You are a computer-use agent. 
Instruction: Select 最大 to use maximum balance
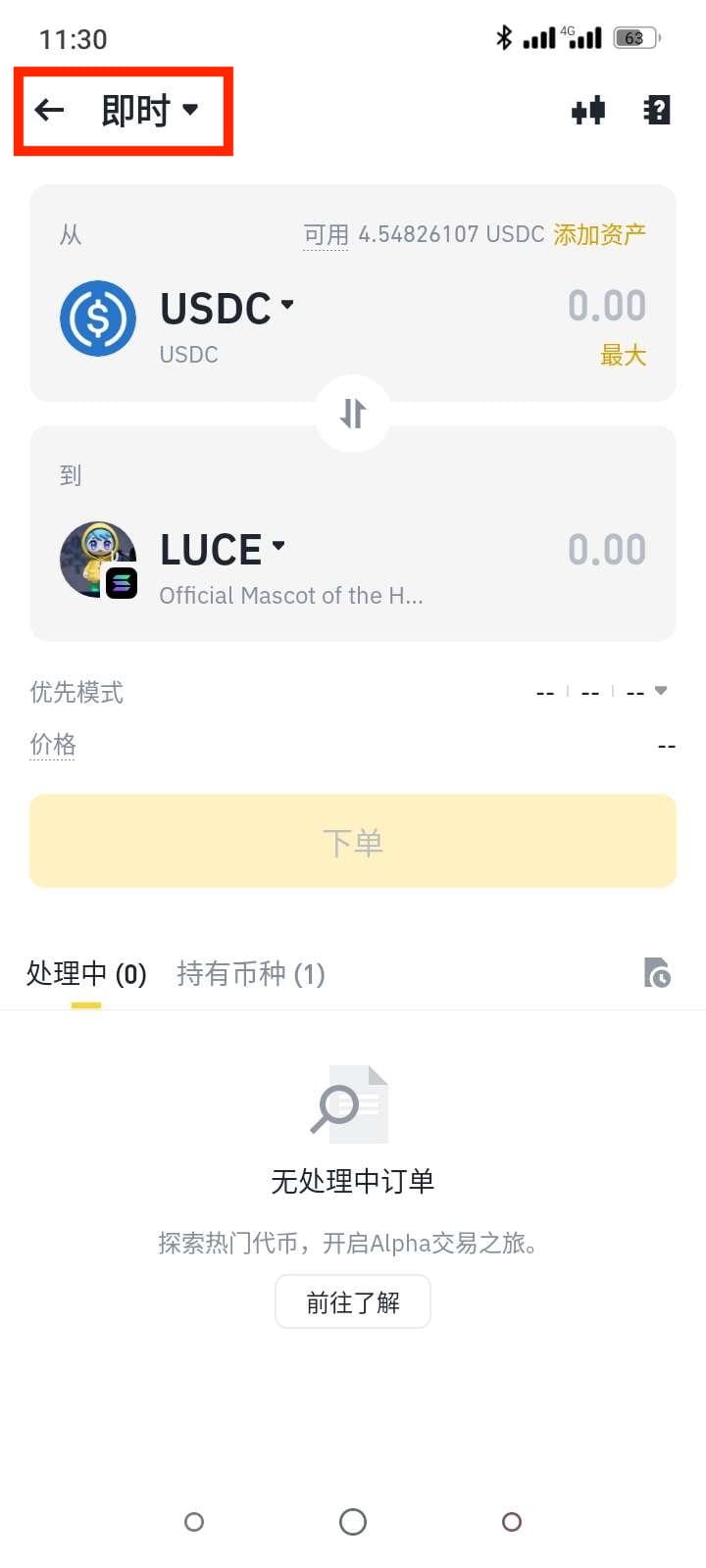point(623,355)
